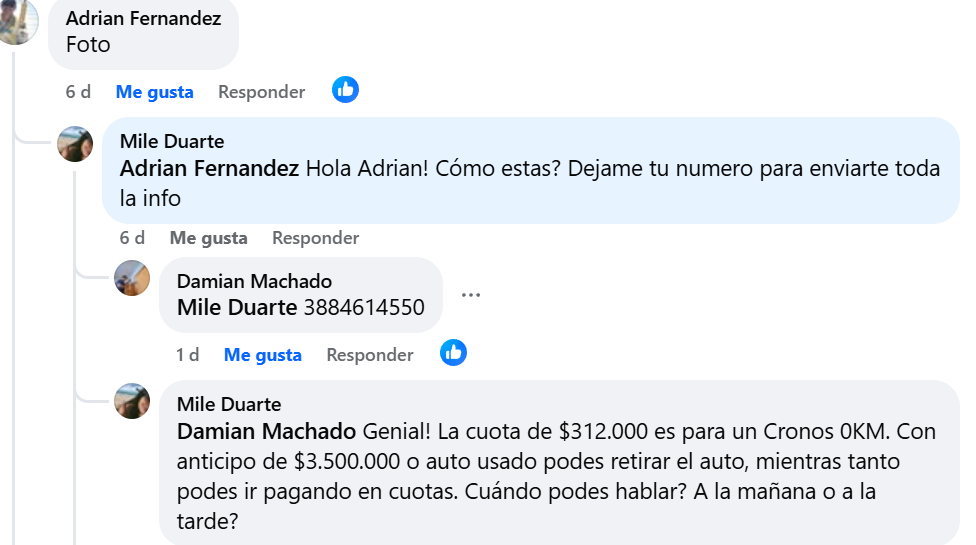Open the mentioned Adrian Fernandez profile link

[x=209, y=169]
